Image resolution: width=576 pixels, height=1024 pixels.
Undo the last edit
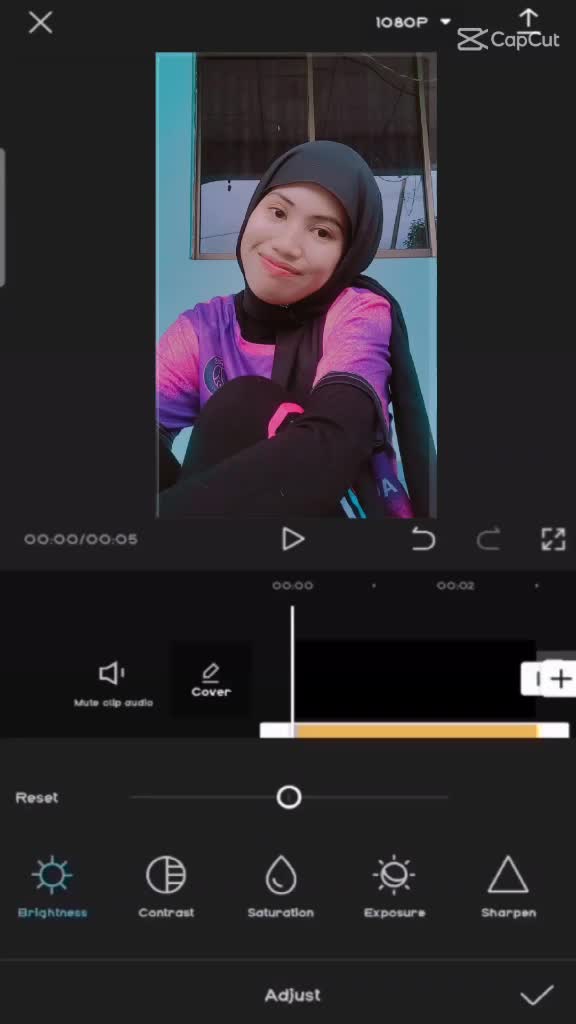(x=423, y=539)
